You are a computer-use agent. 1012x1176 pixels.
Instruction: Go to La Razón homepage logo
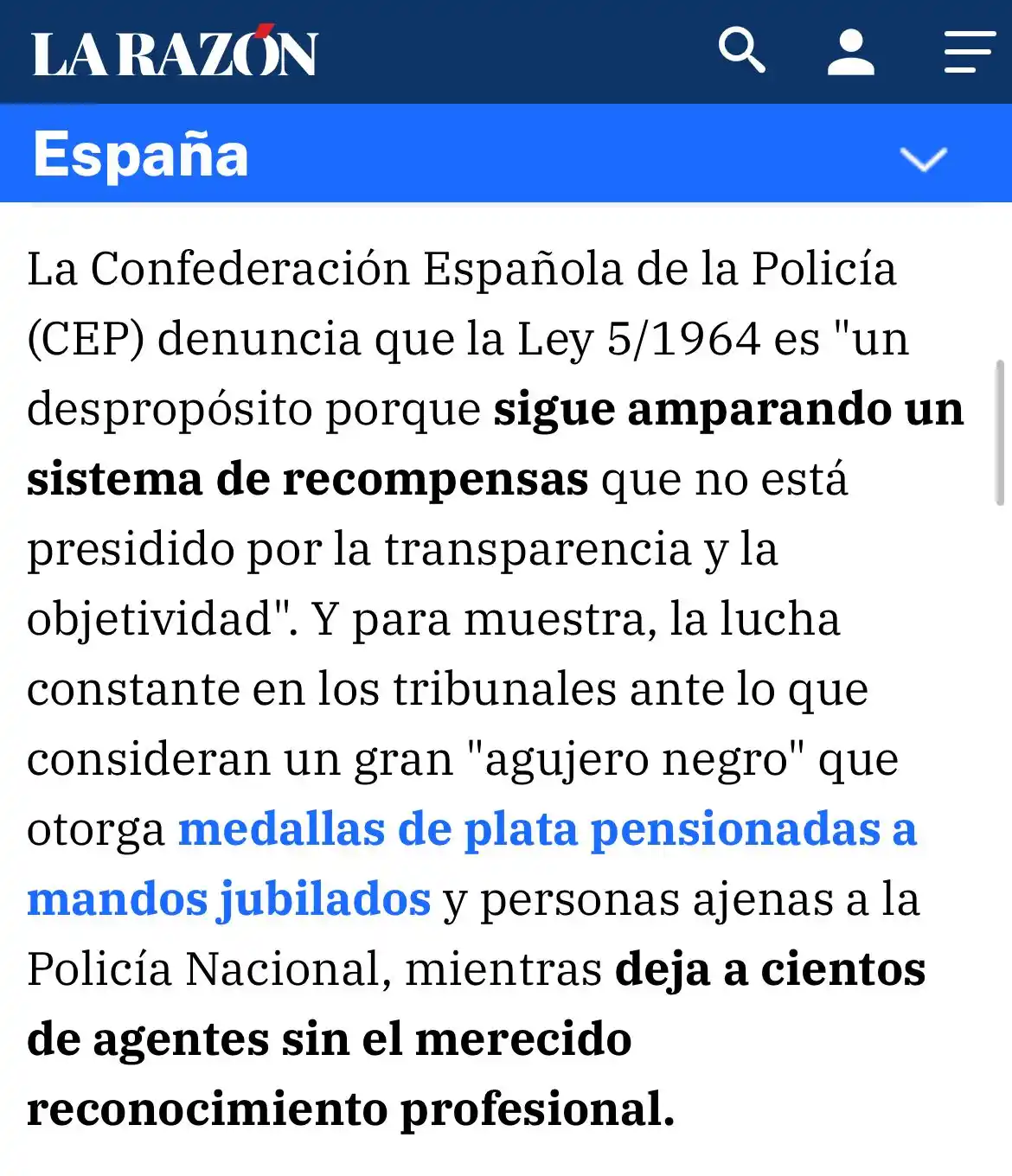click(x=175, y=53)
